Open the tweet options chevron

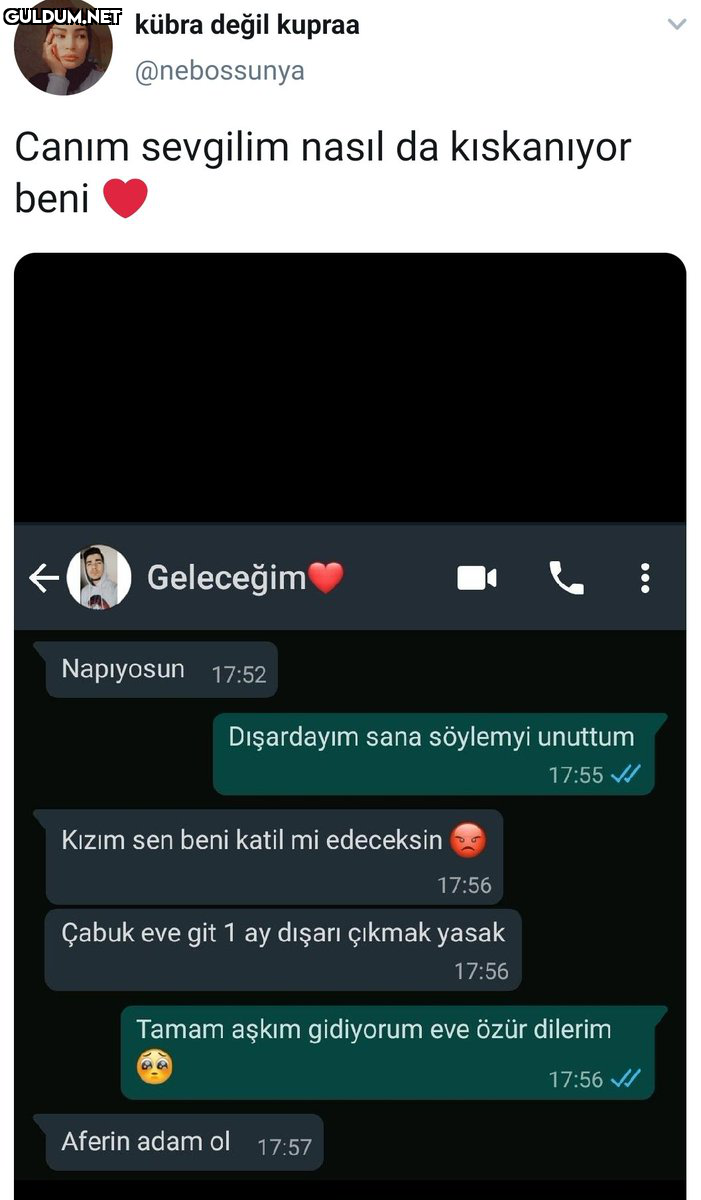click(x=677, y=24)
